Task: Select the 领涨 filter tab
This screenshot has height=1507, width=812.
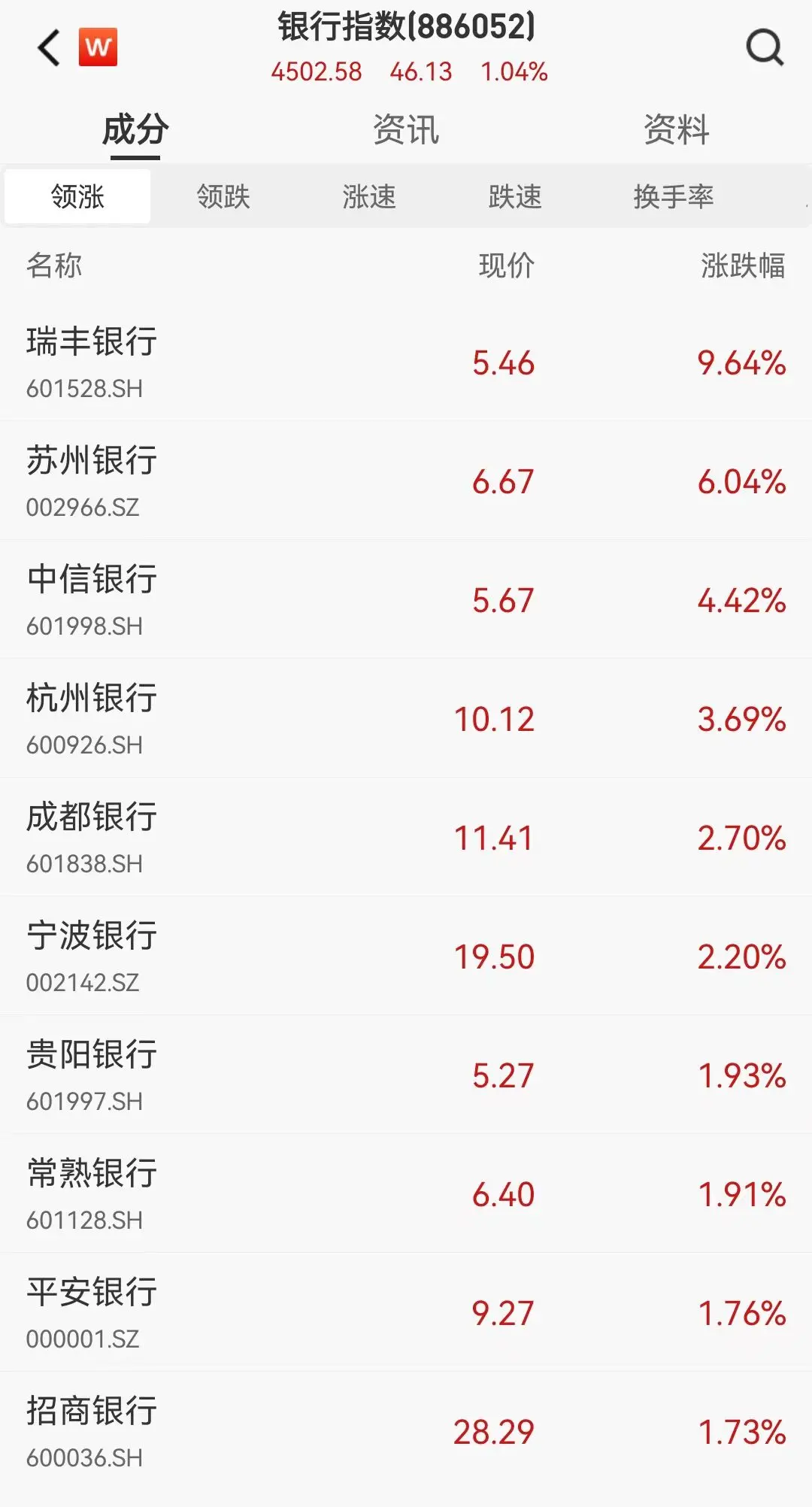Action: click(77, 197)
